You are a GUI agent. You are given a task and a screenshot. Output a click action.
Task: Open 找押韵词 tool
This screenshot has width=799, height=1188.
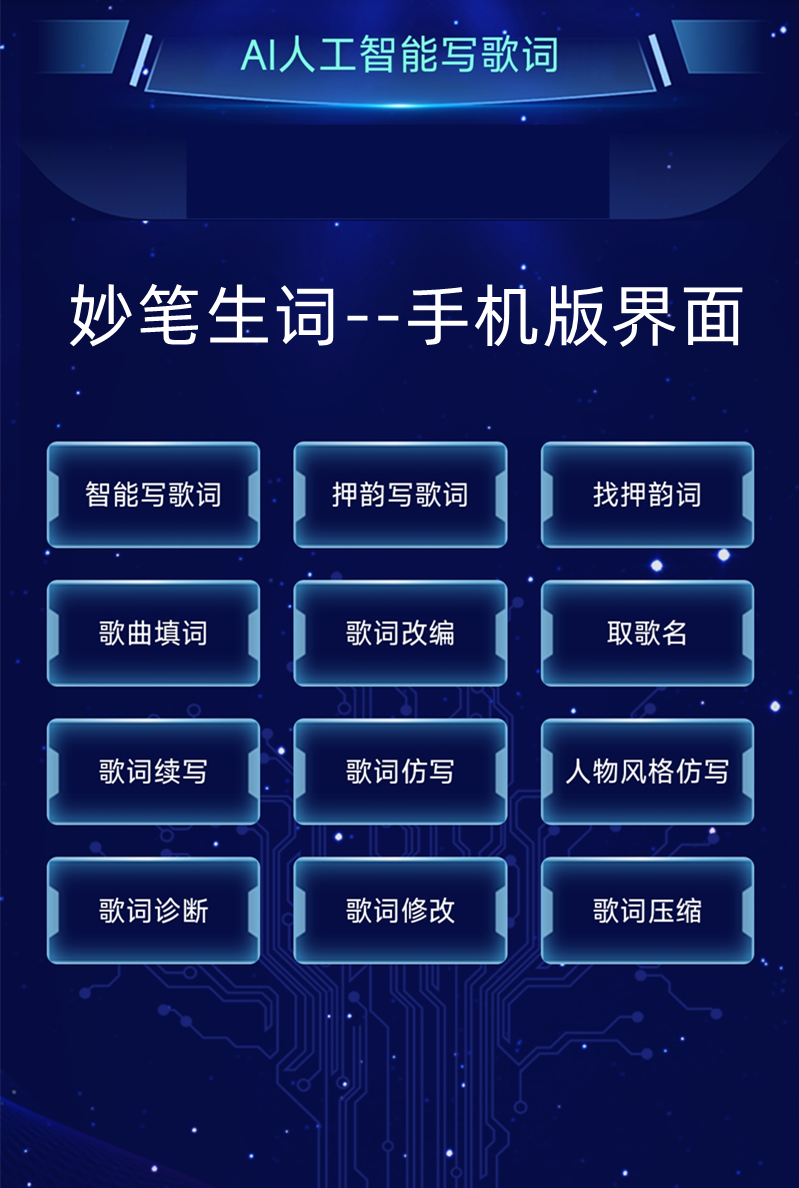[x=647, y=495]
